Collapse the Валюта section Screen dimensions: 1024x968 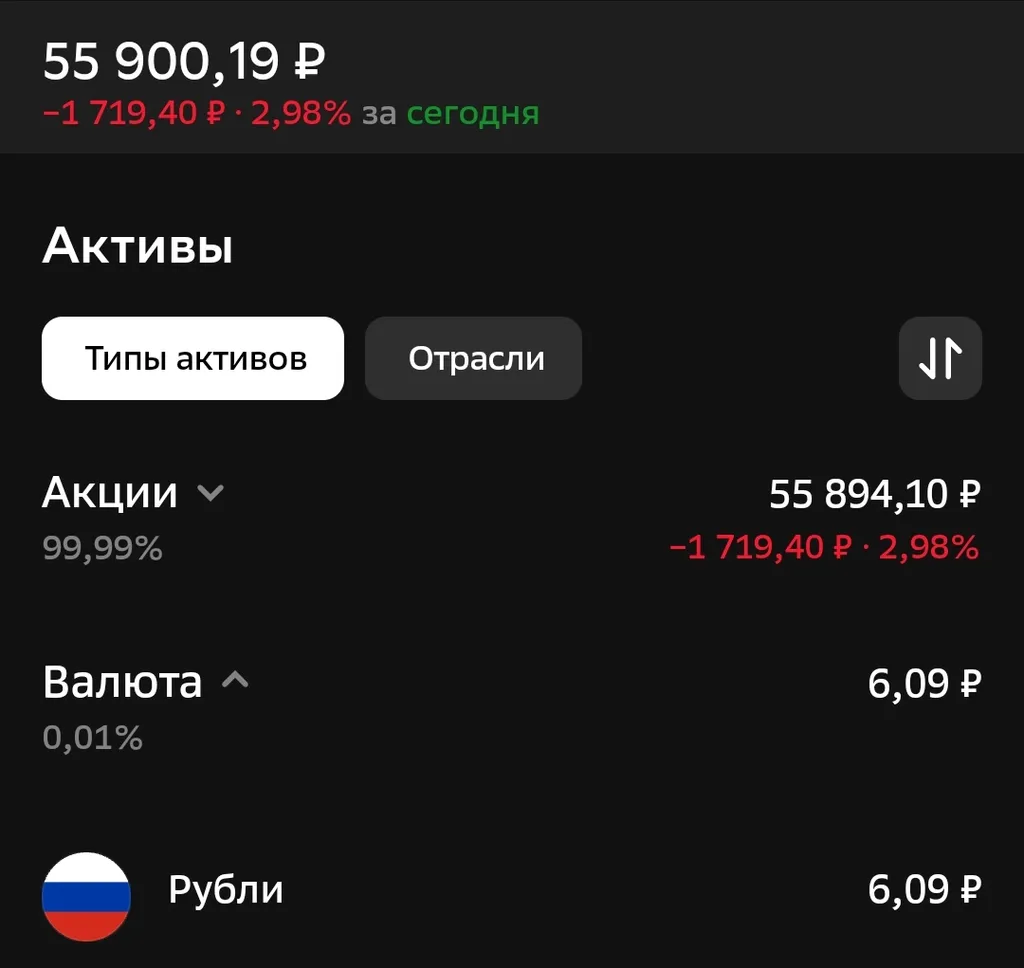[x=235, y=682]
